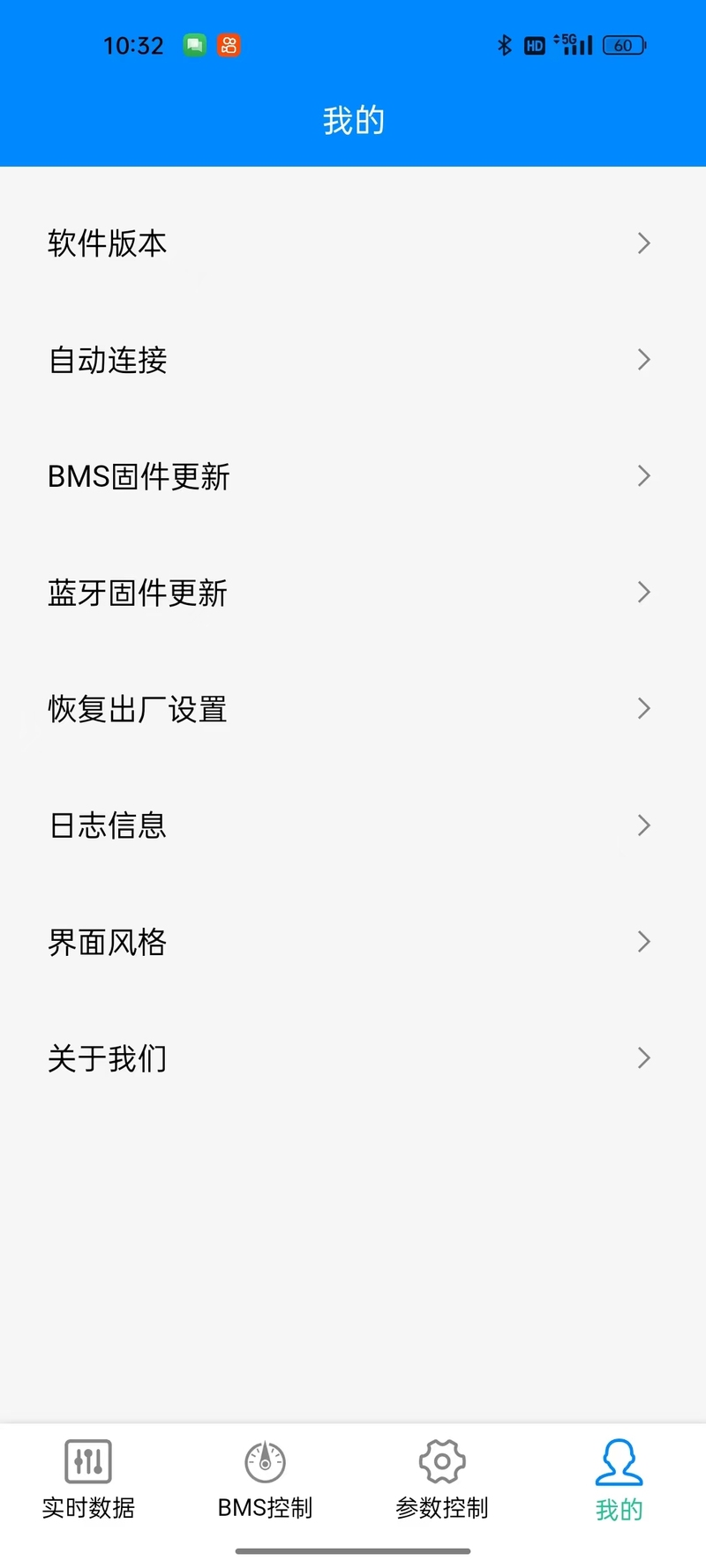Switch to the 实时数据 tab
Image resolution: width=706 pixels, height=1568 pixels.
(x=88, y=1480)
